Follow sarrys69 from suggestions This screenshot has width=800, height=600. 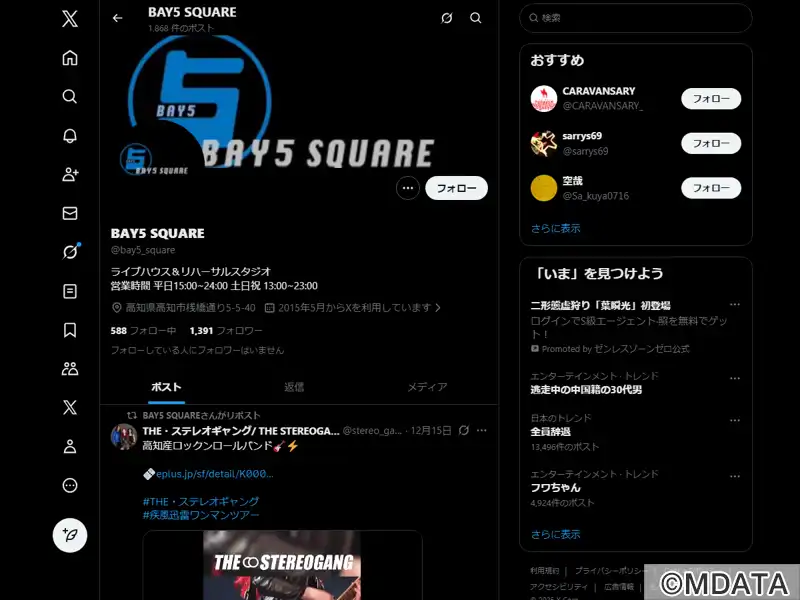tap(711, 143)
